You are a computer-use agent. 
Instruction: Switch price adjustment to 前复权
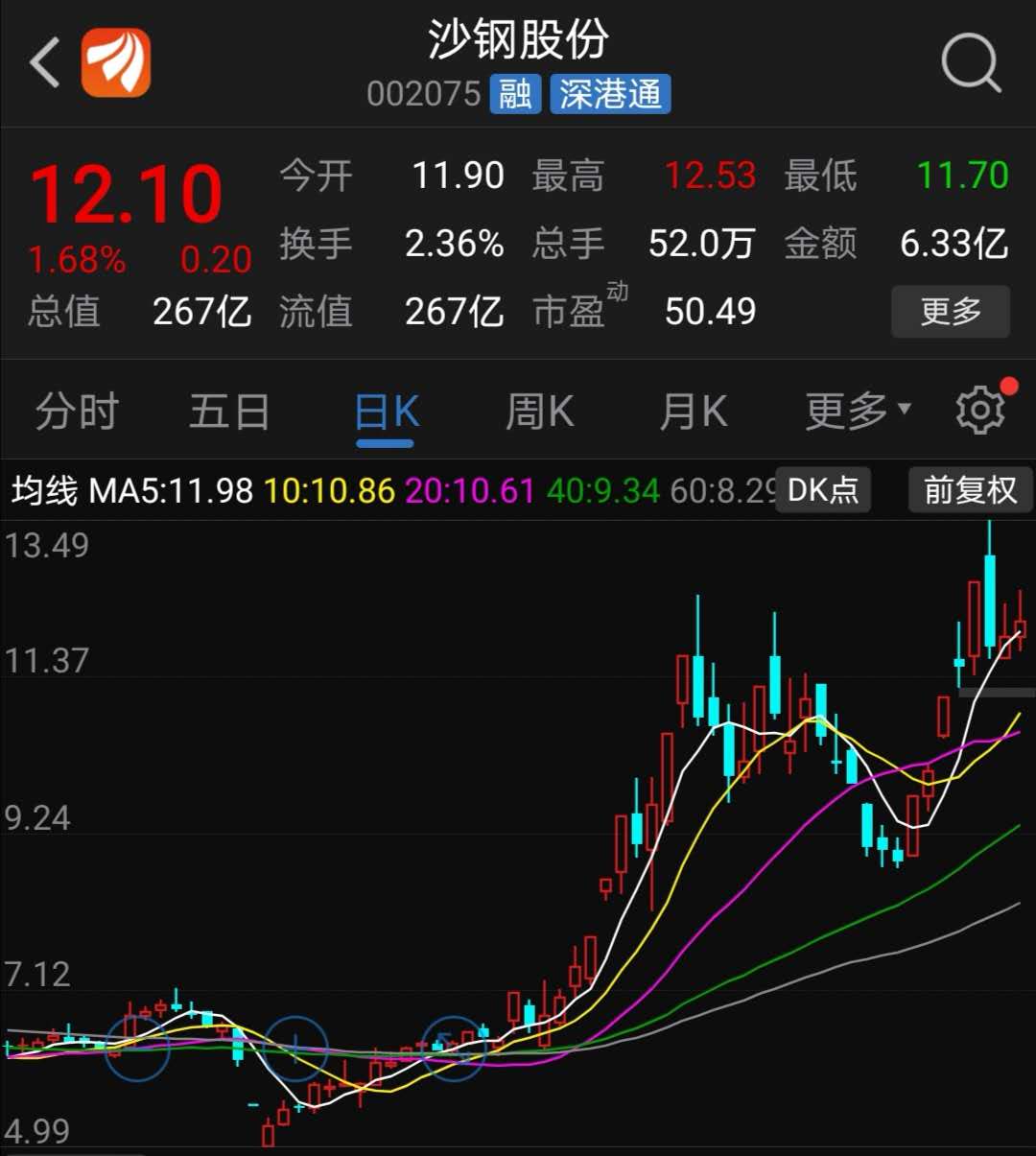pos(969,489)
